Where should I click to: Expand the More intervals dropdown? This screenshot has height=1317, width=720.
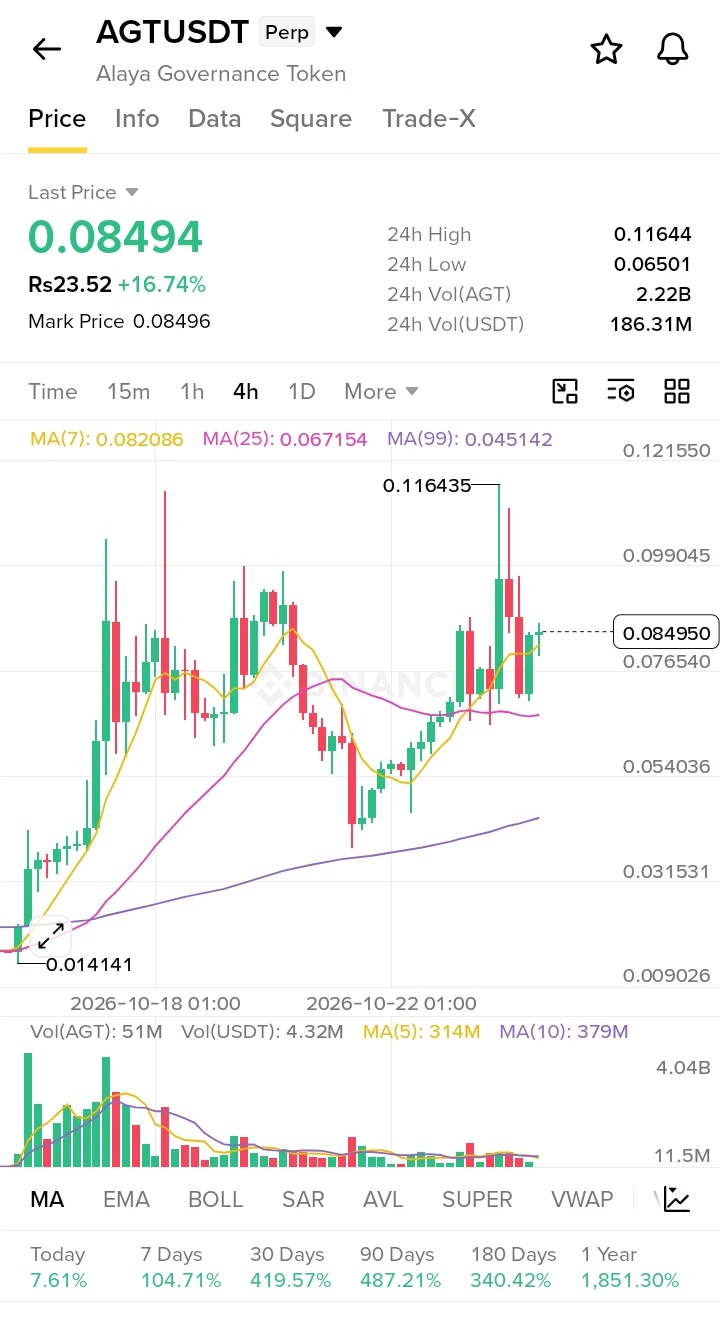(x=381, y=391)
